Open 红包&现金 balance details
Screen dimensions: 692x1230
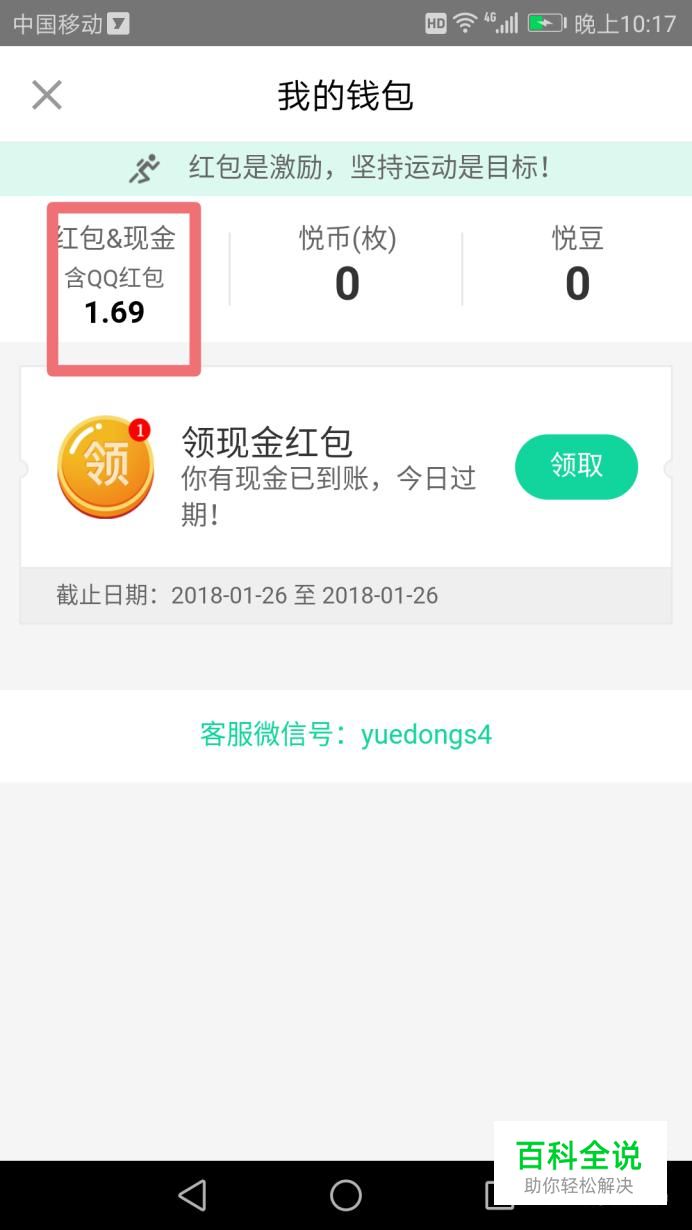[x=116, y=274]
